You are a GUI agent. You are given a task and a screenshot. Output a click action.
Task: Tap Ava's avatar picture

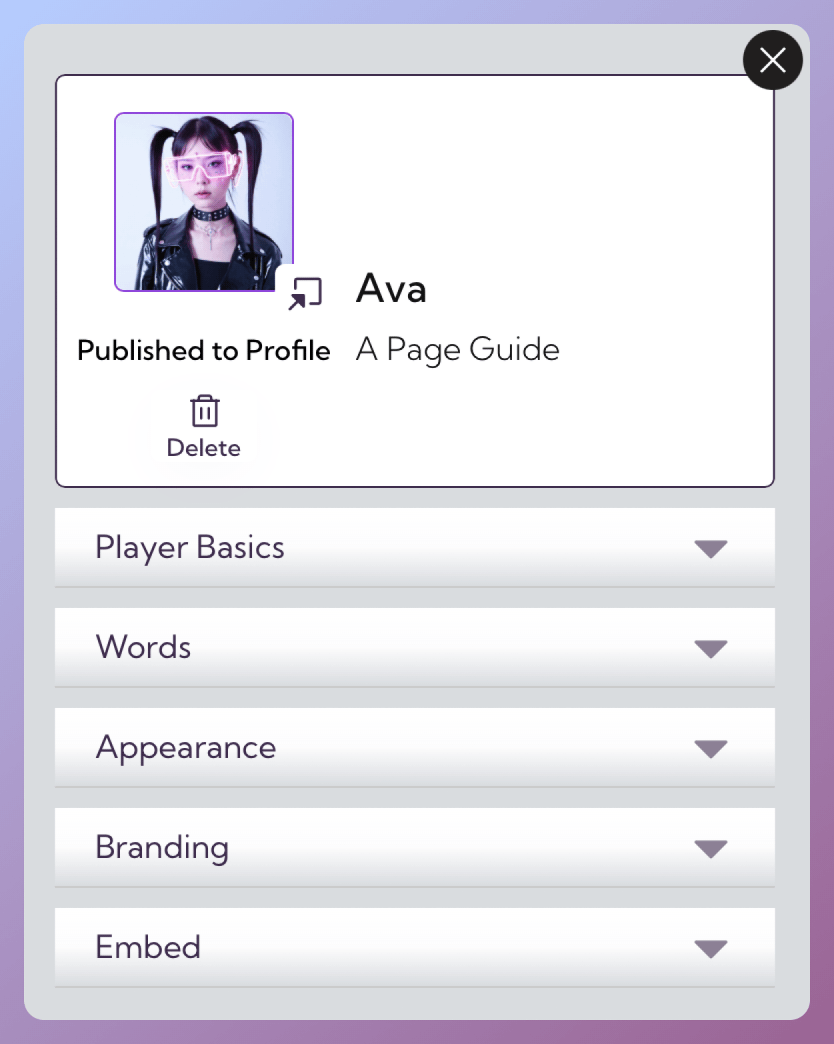[x=203, y=200]
